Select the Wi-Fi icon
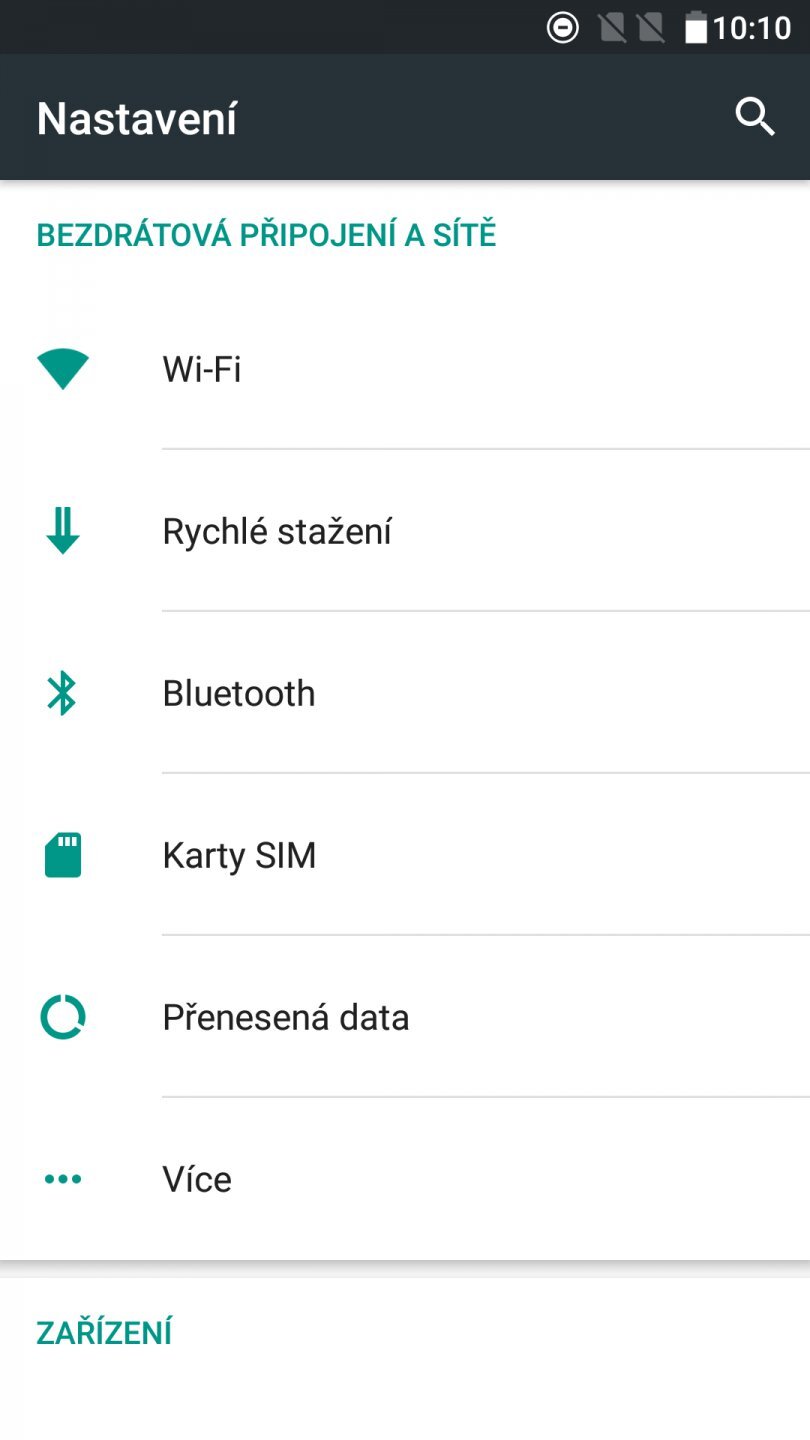810x1440 pixels. (62, 368)
